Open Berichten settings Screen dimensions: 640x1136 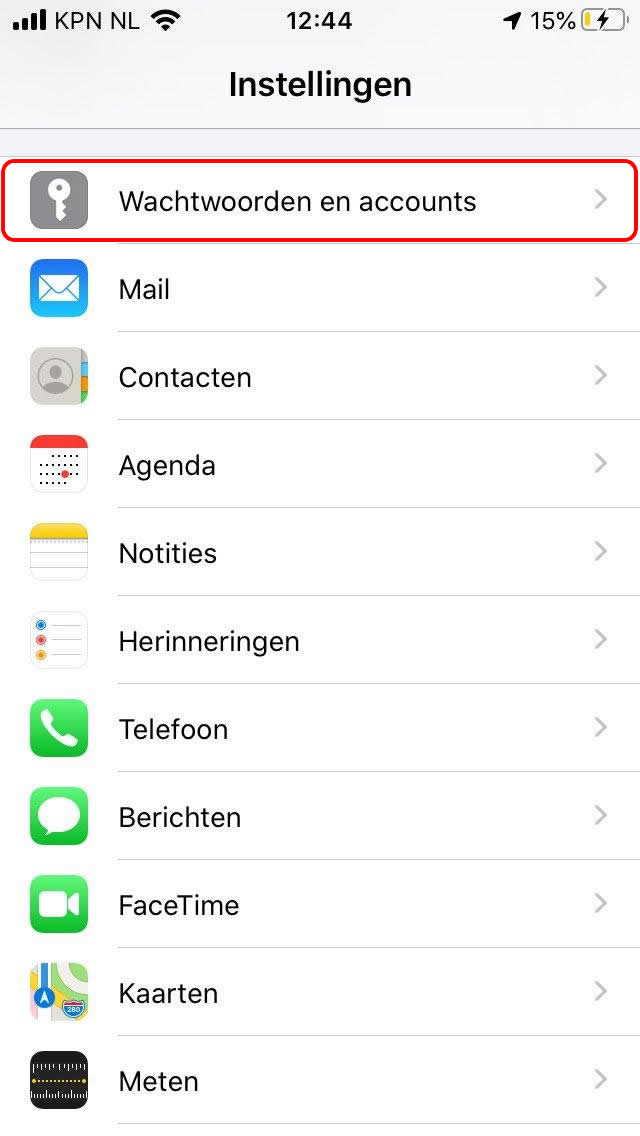[x=320, y=816]
